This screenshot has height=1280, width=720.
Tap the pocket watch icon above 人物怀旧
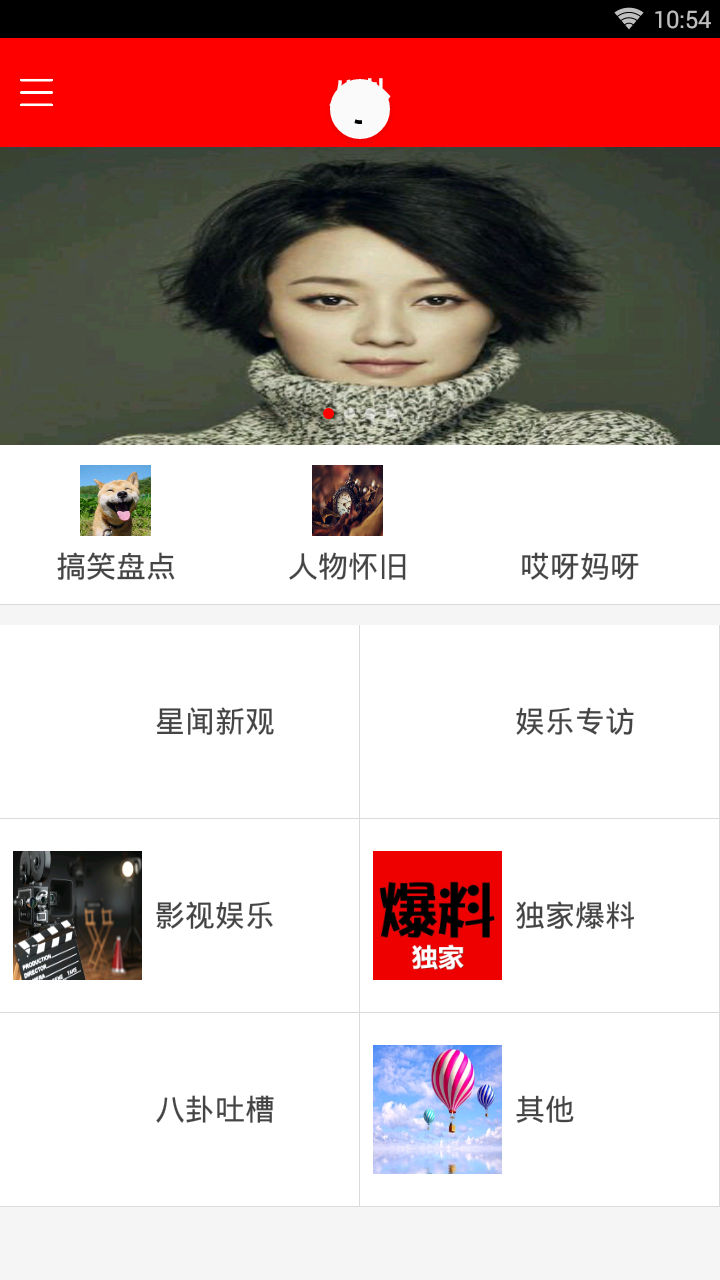pyautogui.click(x=346, y=499)
